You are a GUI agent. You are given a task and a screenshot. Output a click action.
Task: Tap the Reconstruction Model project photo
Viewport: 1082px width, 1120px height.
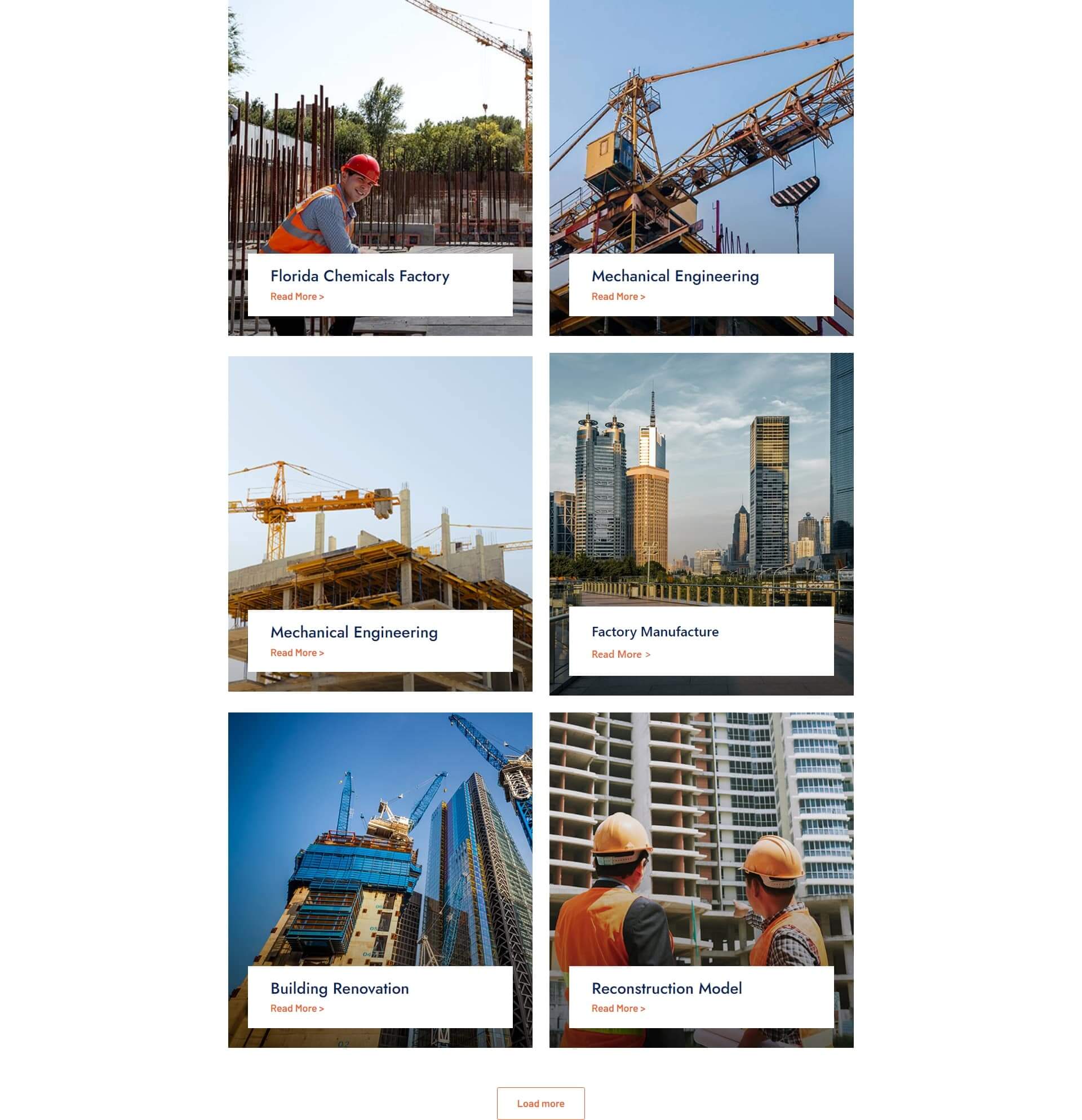tap(701, 840)
